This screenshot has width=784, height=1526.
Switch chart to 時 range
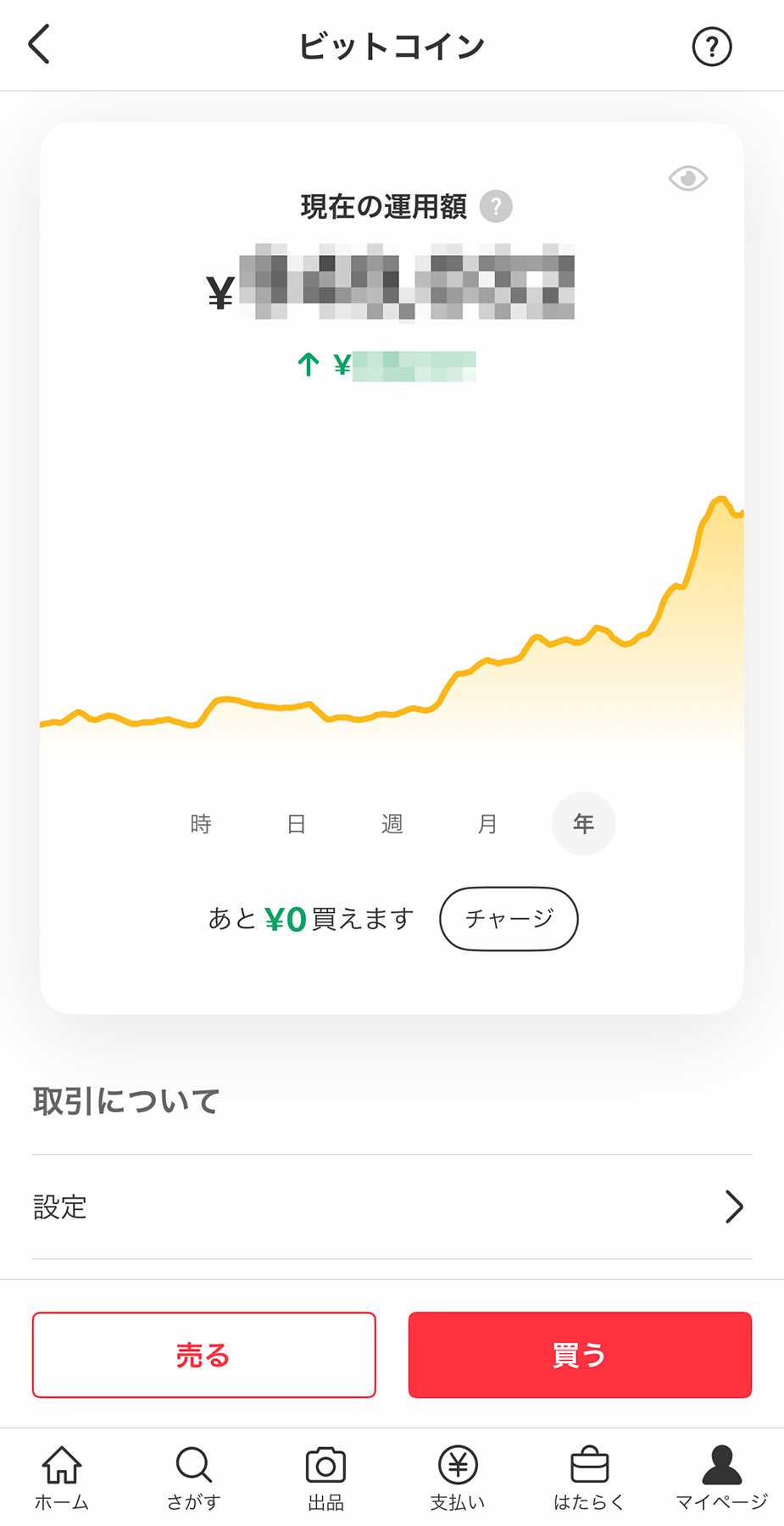tap(201, 823)
